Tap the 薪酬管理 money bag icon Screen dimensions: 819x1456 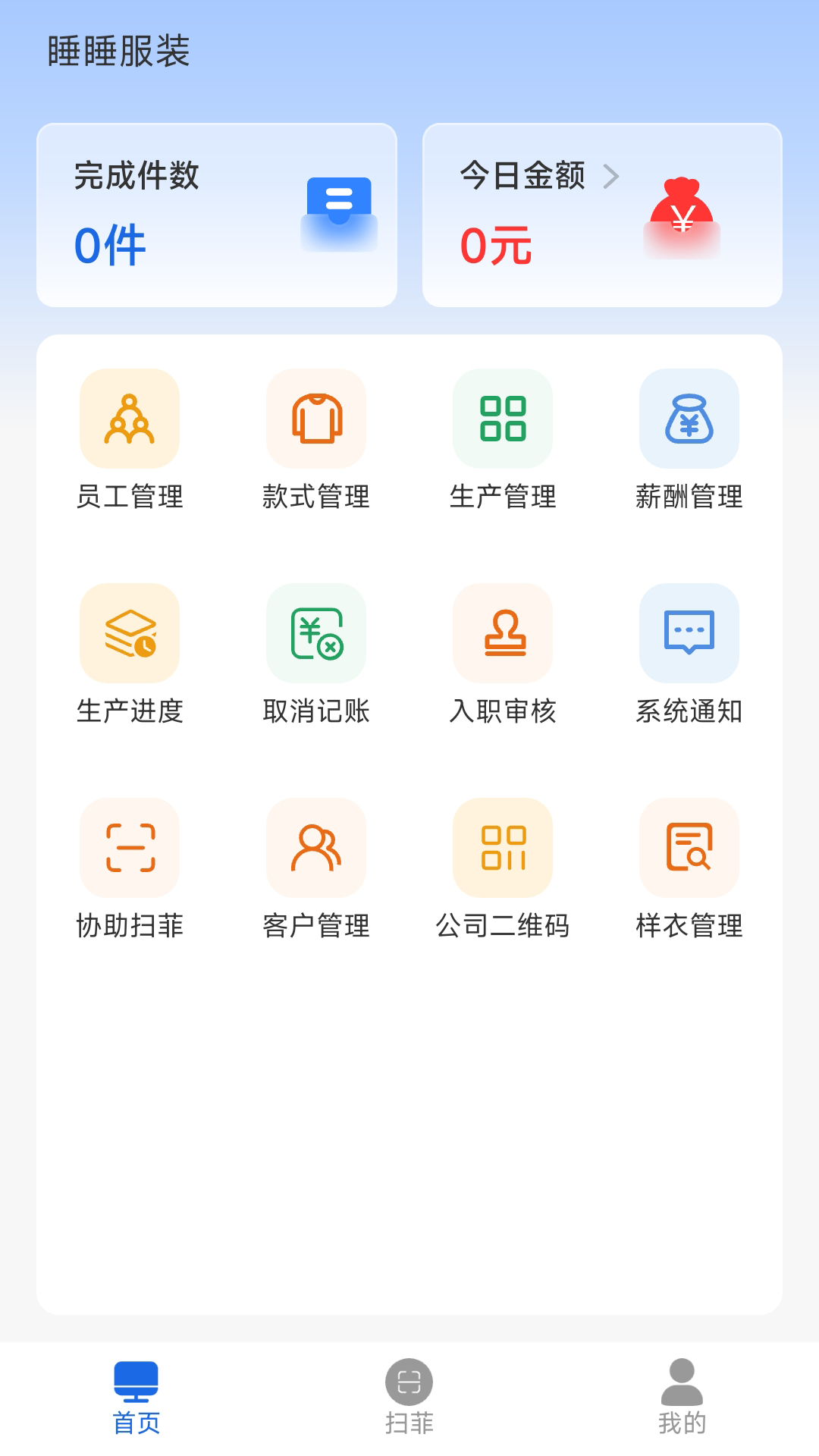coord(689,419)
